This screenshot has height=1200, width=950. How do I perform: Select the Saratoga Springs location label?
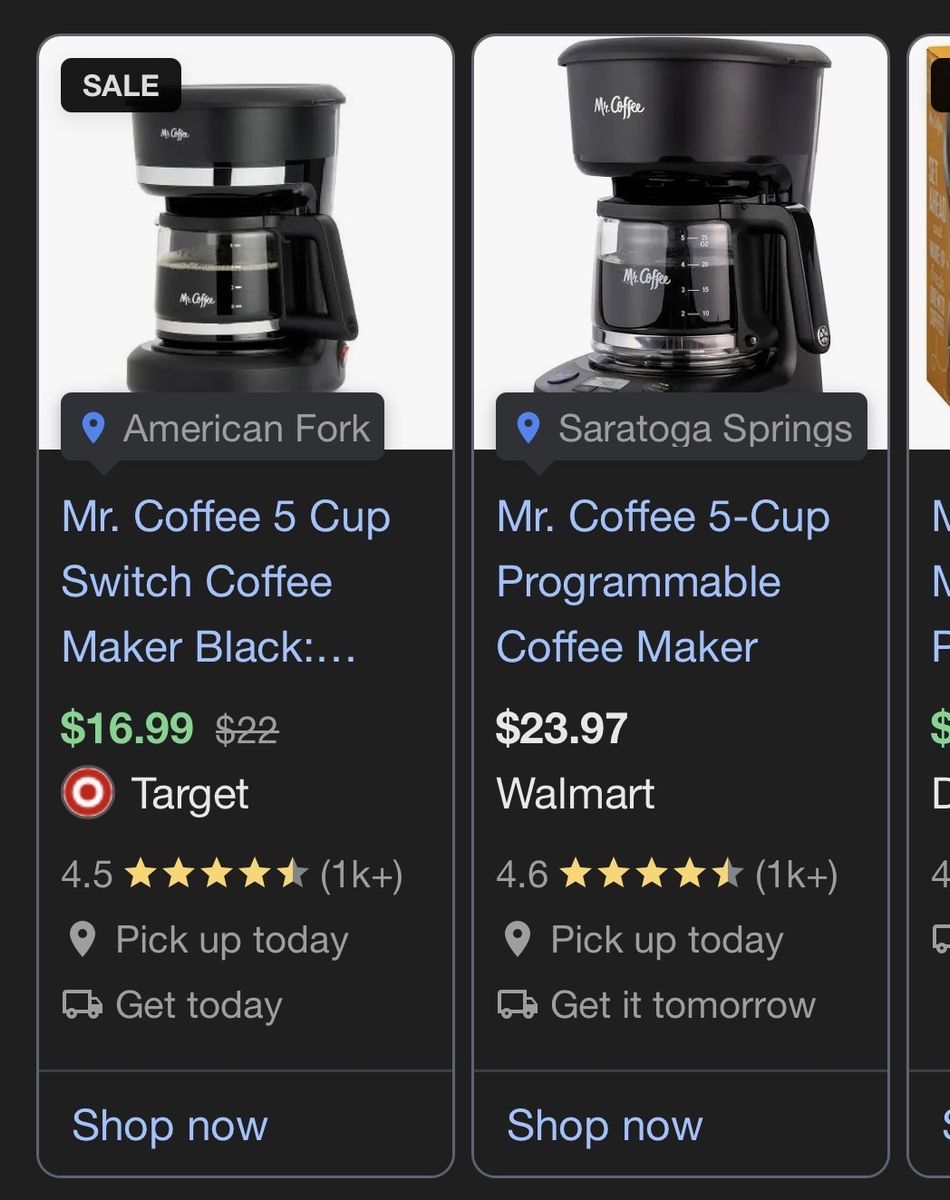pos(682,428)
